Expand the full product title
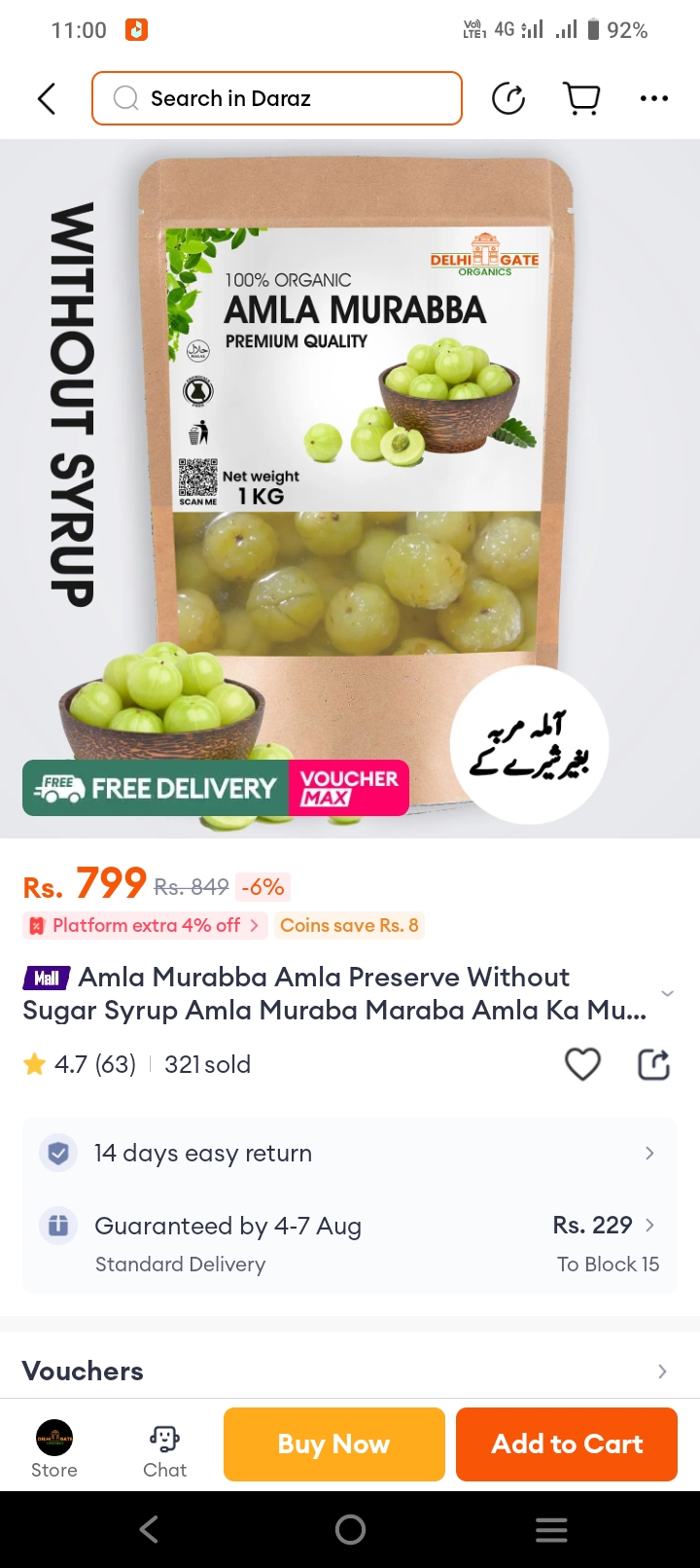 (x=667, y=993)
